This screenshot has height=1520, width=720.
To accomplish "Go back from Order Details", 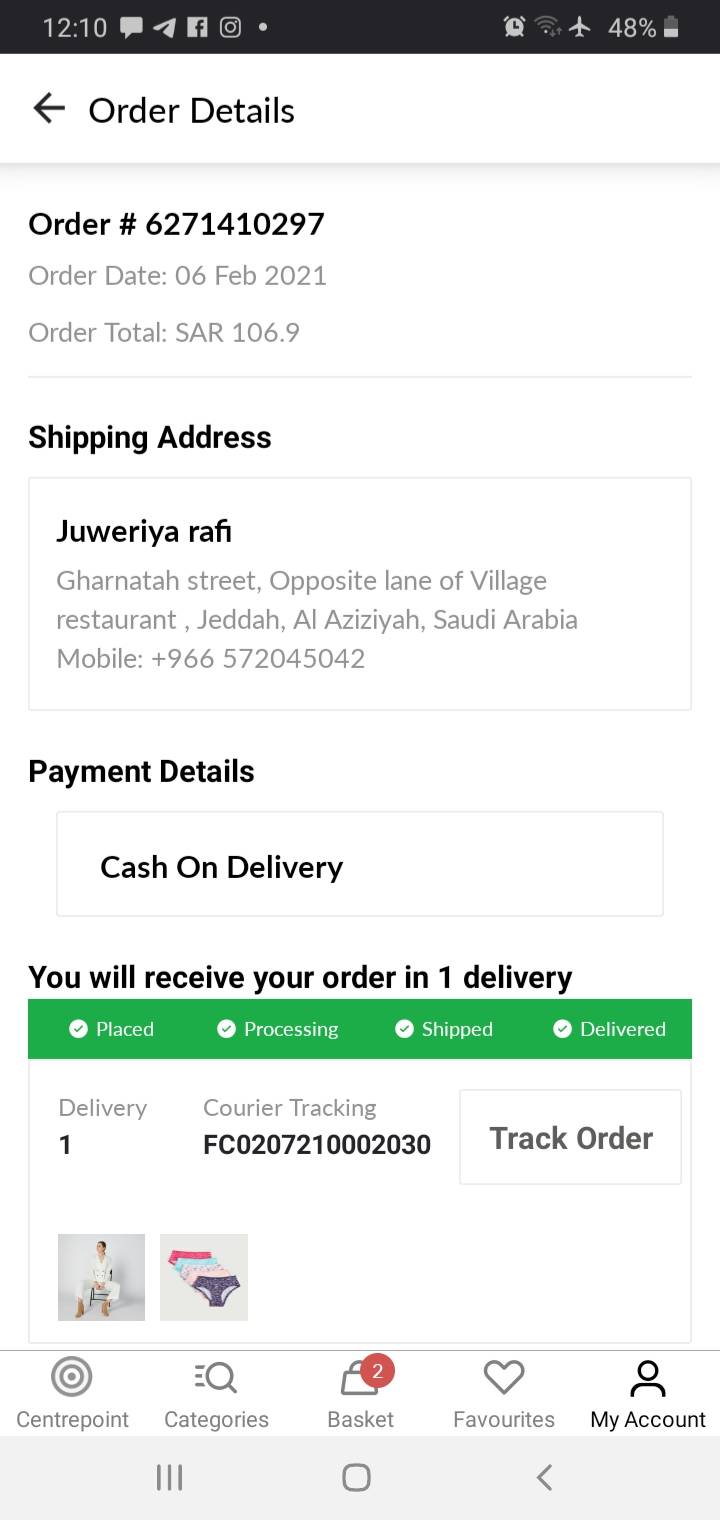I will pos(48,109).
